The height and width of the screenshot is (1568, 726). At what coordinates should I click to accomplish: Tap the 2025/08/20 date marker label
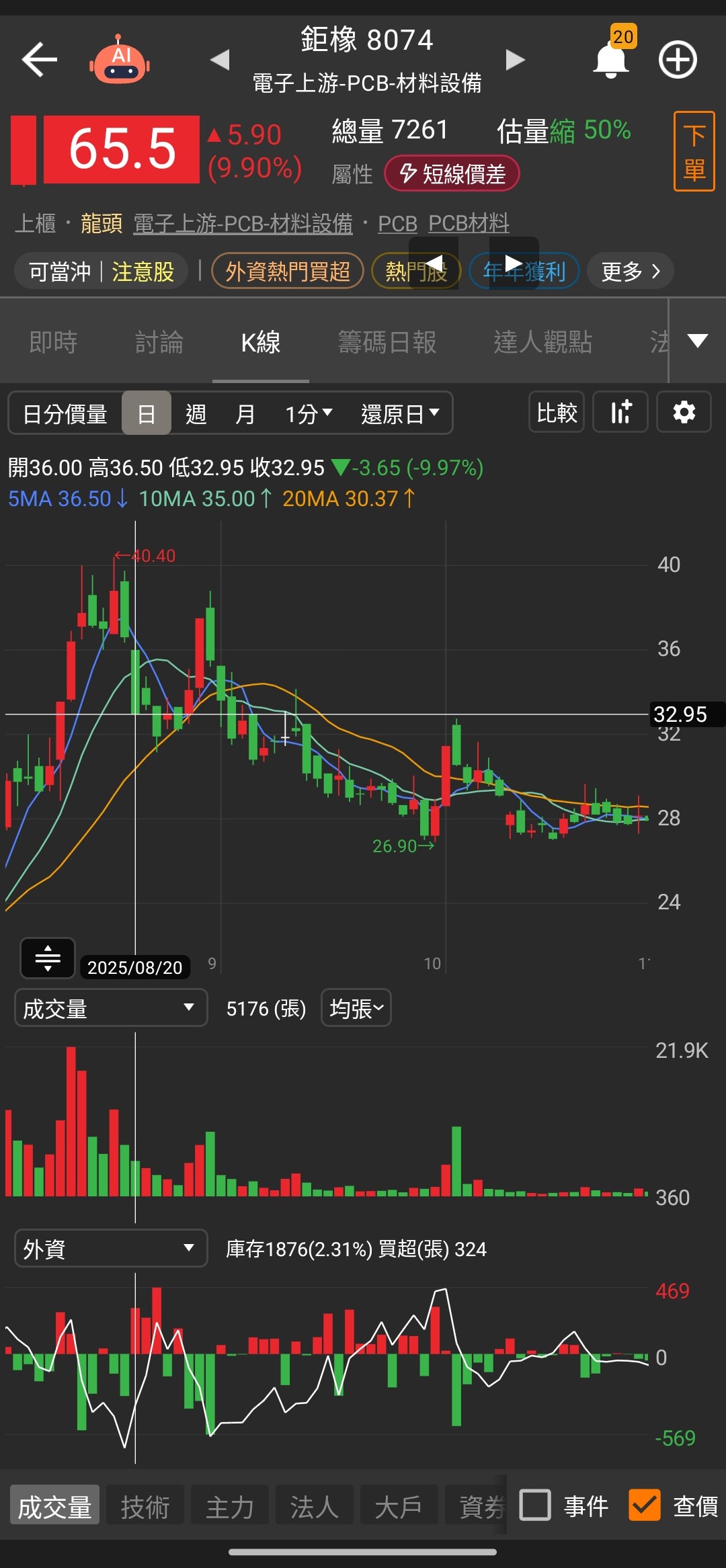pos(135,967)
